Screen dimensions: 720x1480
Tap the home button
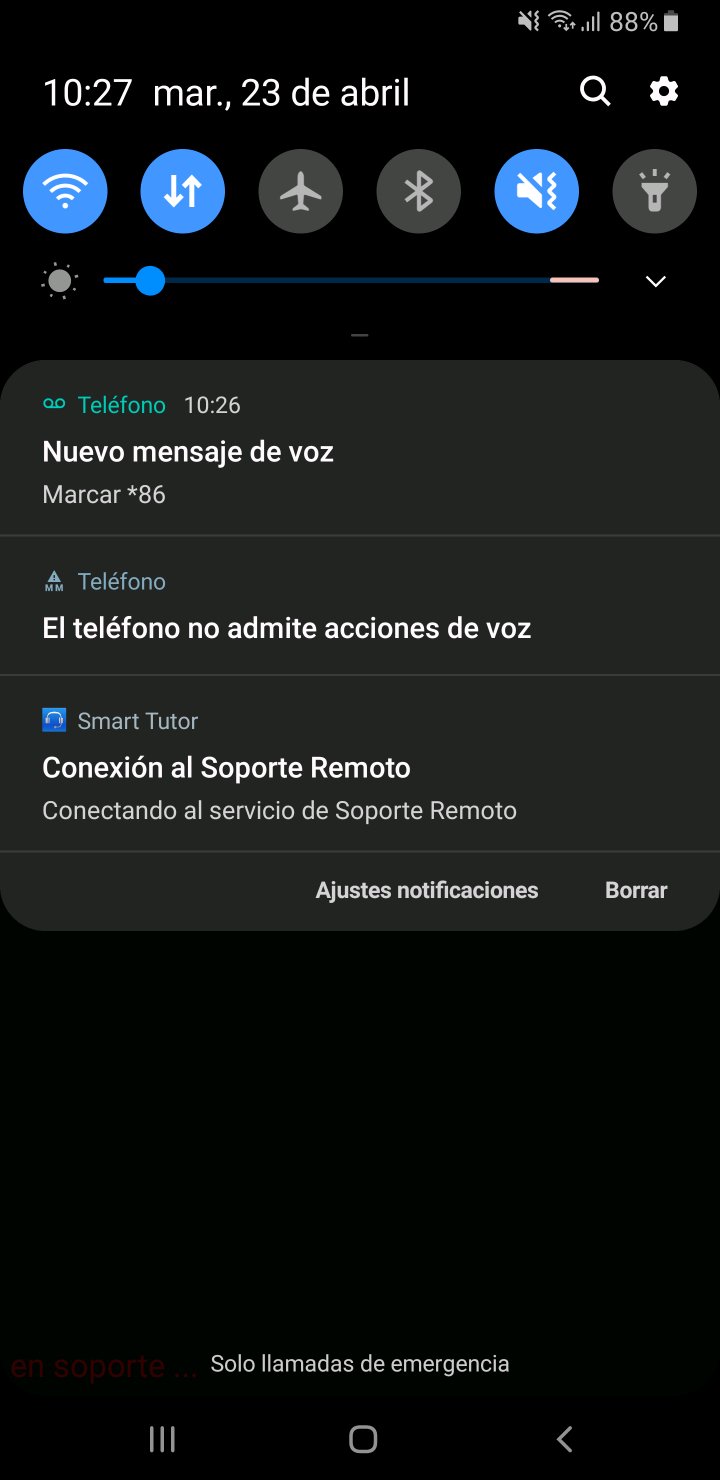pyautogui.click(x=362, y=1439)
